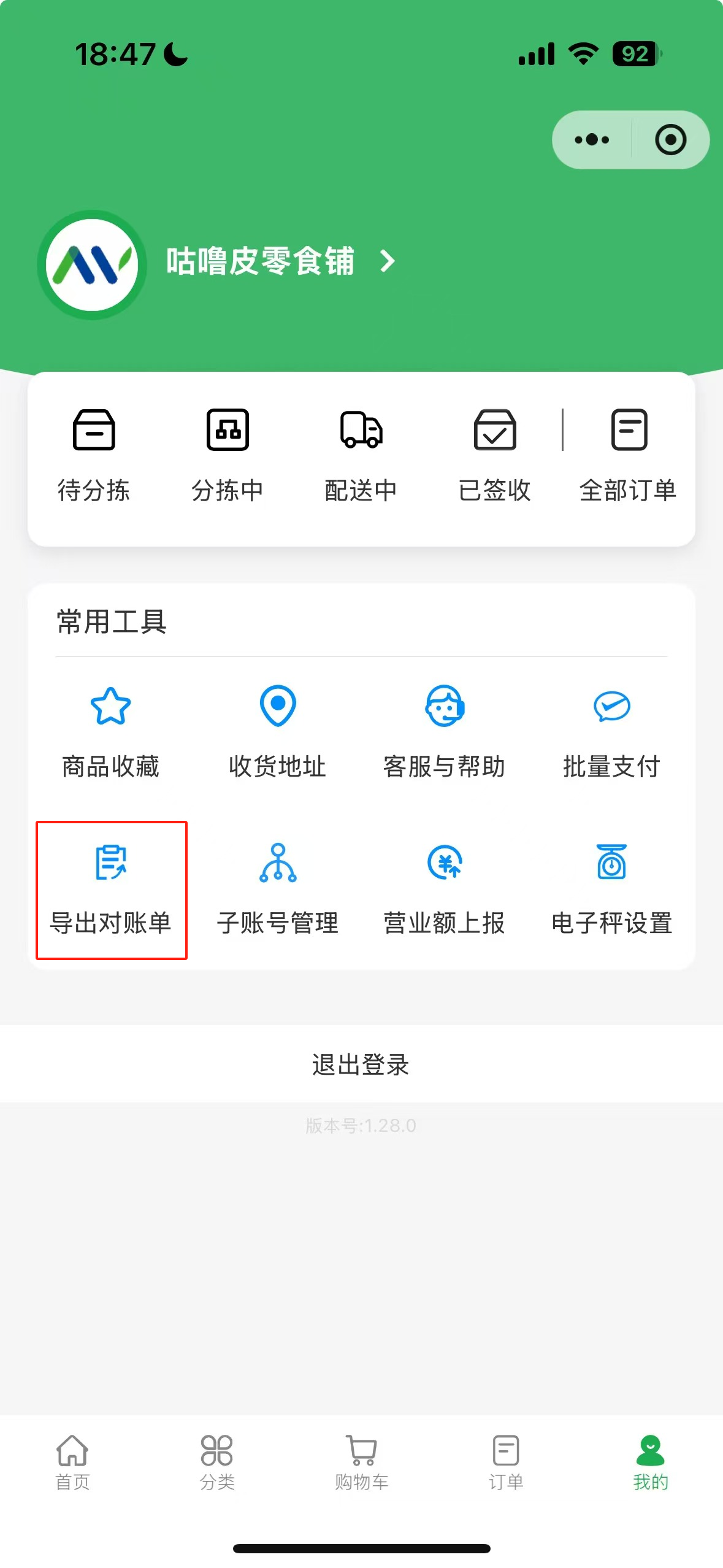Open 营业额上报
723x1568 pixels.
click(445, 890)
